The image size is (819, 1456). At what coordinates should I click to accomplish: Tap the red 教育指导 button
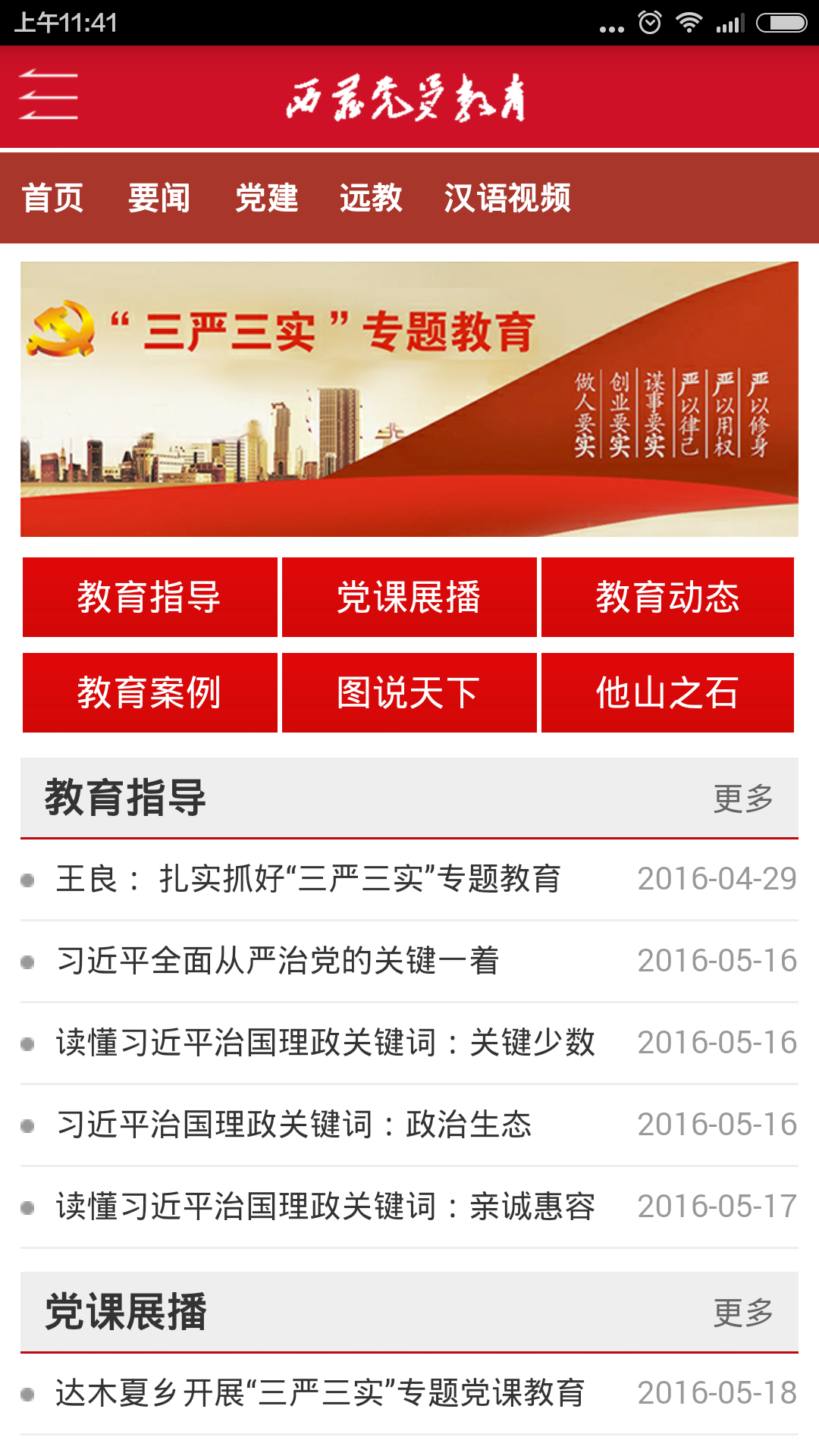point(149,597)
